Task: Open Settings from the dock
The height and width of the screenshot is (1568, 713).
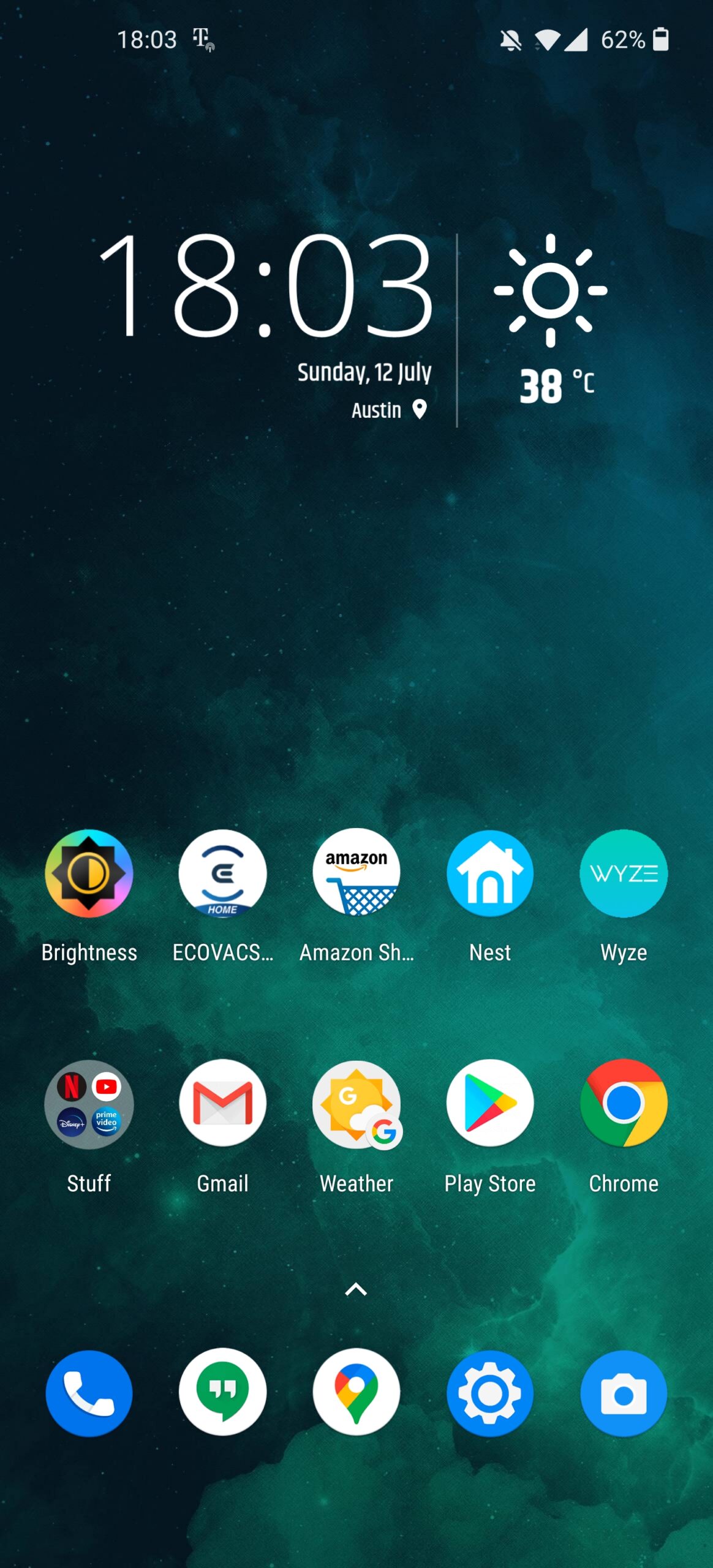Action: pyautogui.click(x=490, y=1393)
